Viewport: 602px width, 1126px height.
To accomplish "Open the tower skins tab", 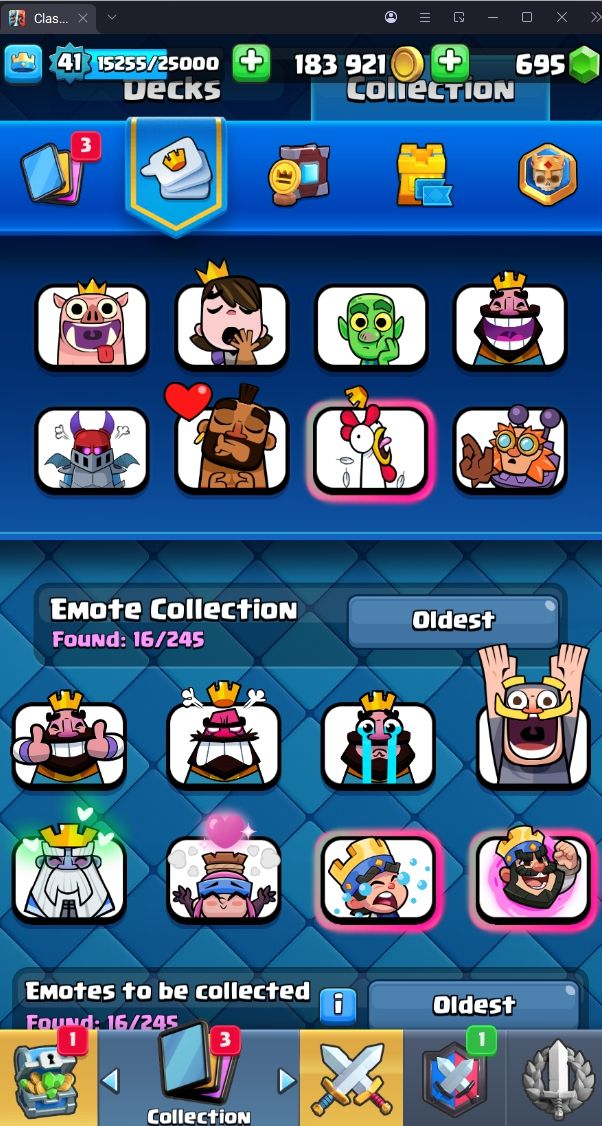I will 422,174.
